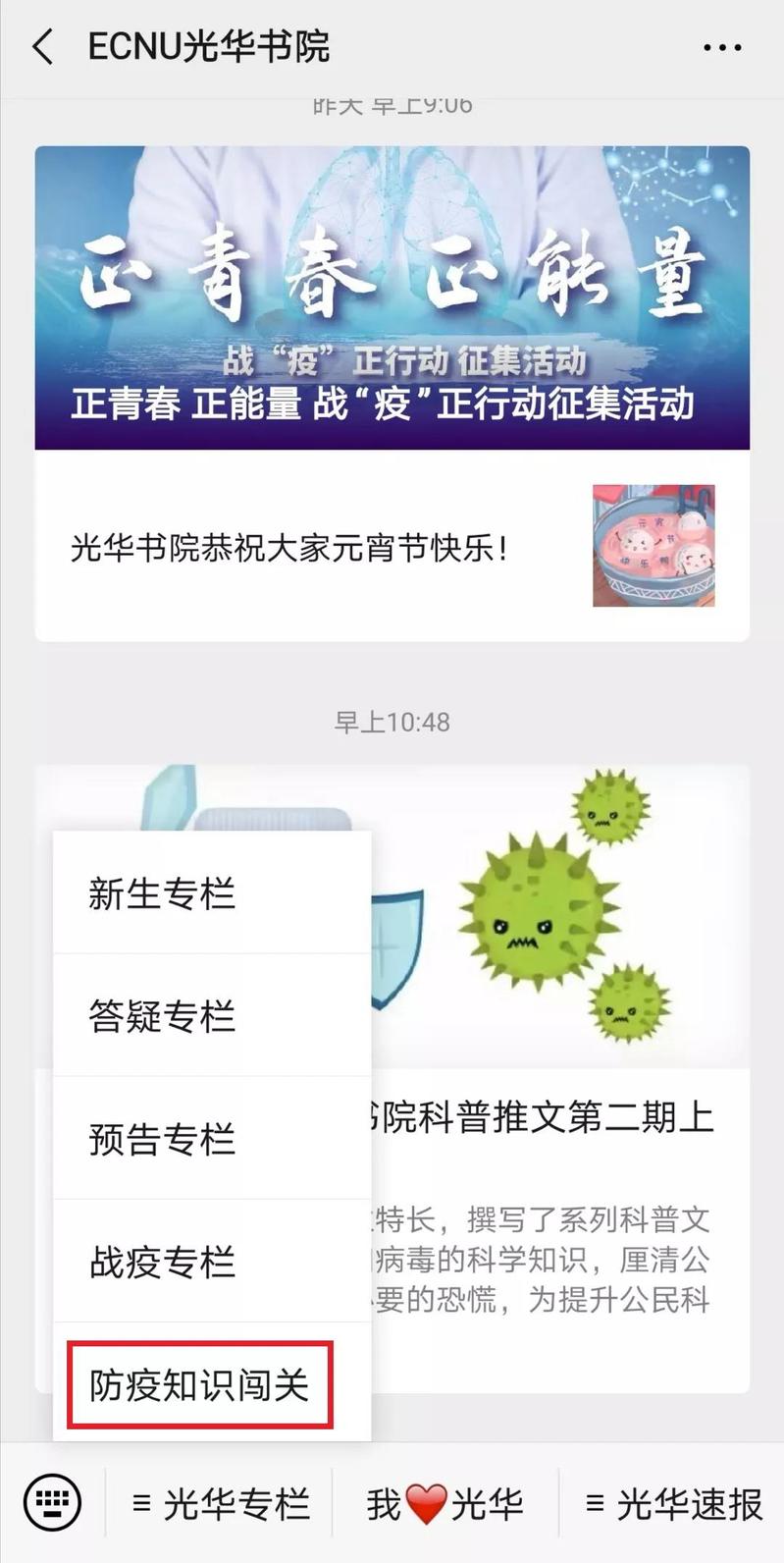Open the 正青春 正能量 战疫 article

[x=392, y=298]
